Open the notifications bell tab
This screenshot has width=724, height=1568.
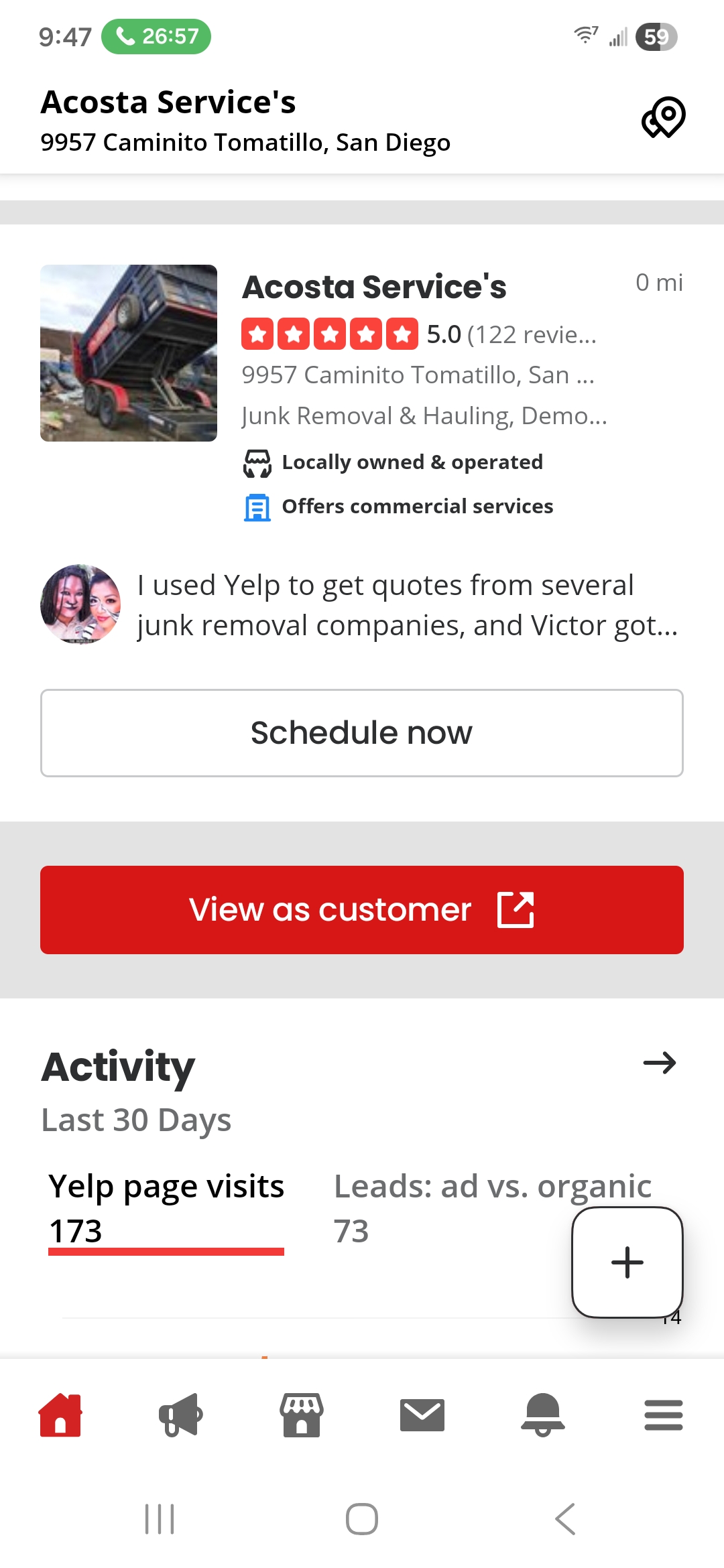tap(543, 1415)
